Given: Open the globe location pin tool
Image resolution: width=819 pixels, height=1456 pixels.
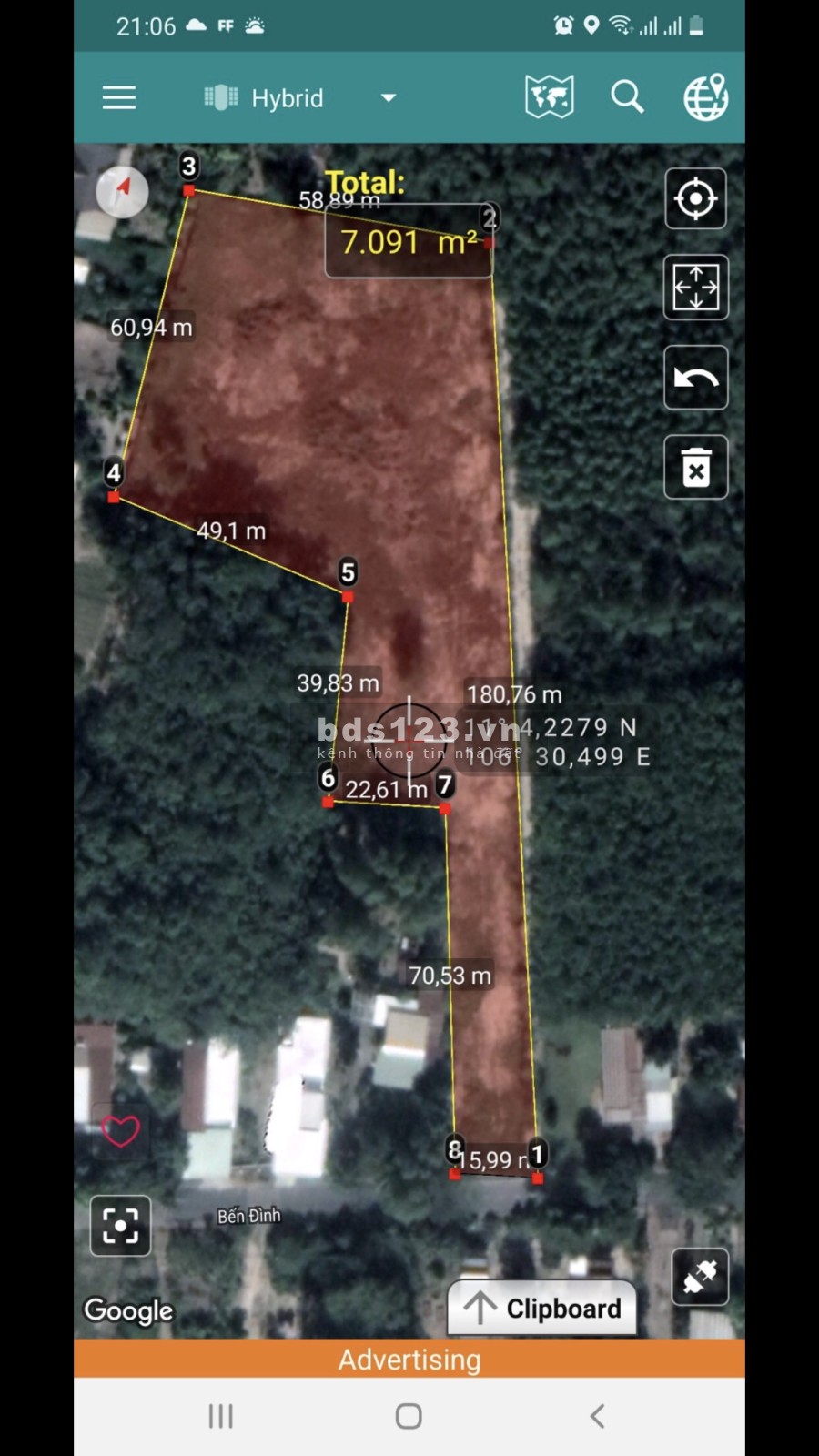Looking at the screenshot, I should pos(705,96).
